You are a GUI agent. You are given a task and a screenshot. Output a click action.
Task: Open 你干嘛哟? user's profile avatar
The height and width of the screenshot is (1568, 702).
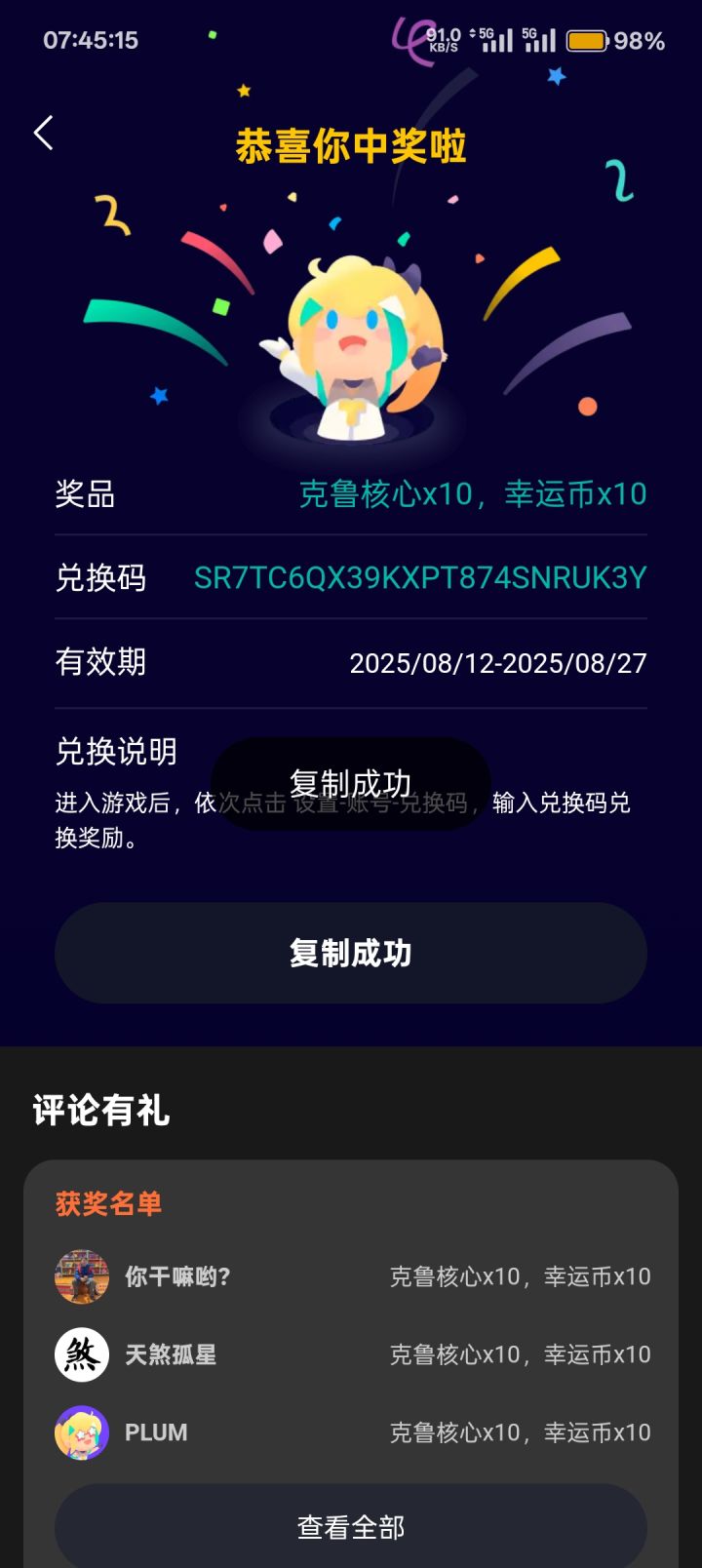[82, 1276]
